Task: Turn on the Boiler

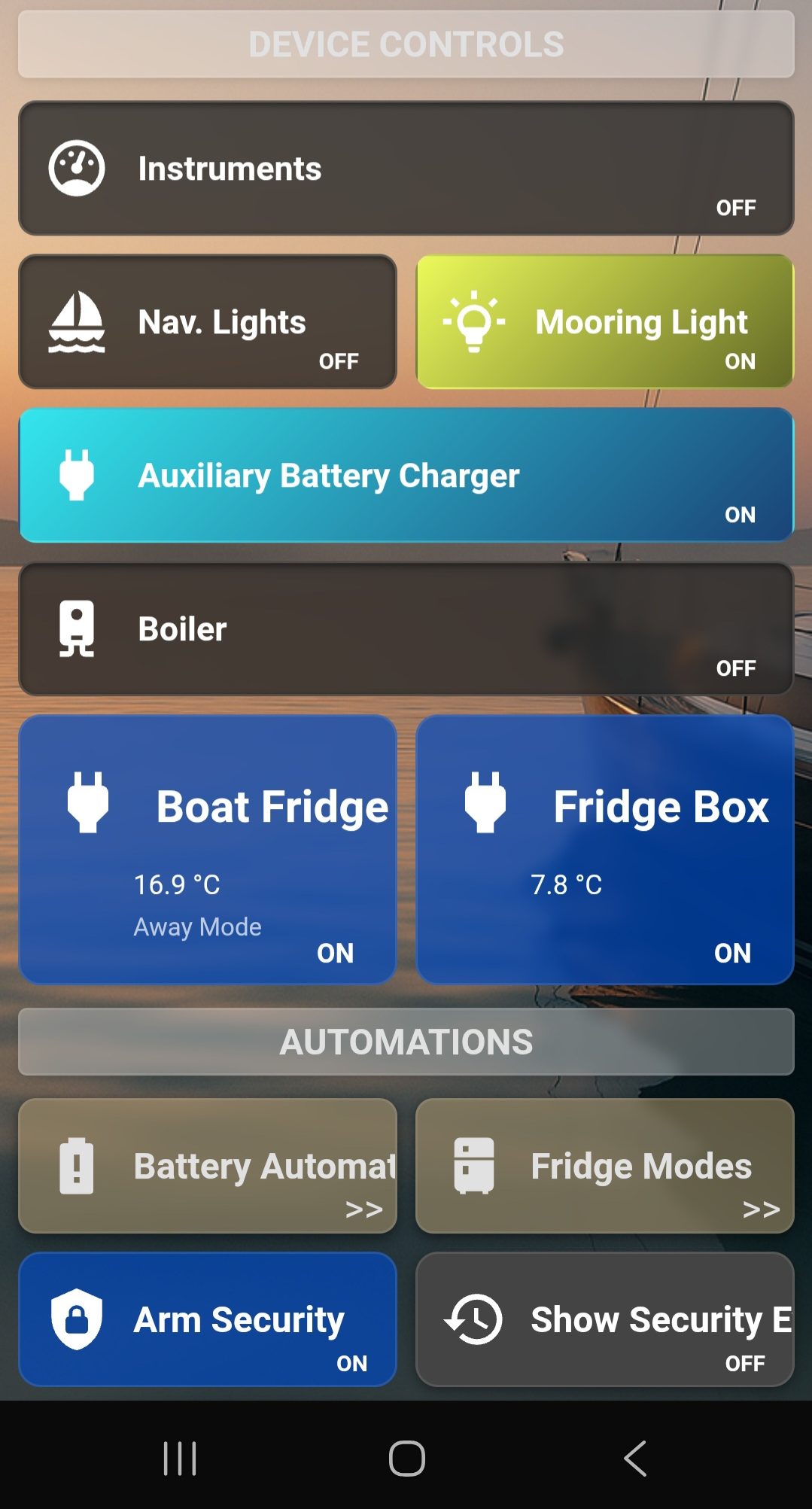Action: (x=406, y=629)
